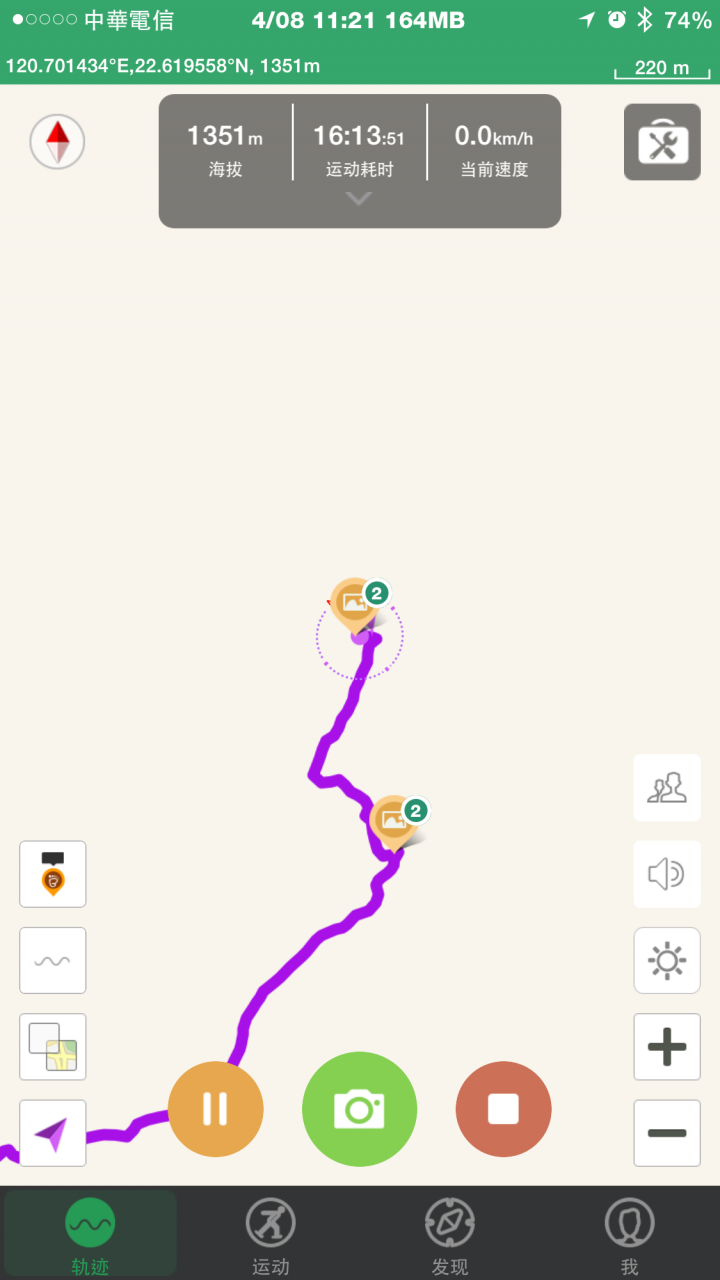Center map on my location arrow
The width and height of the screenshot is (720, 1280).
tap(53, 1133)
